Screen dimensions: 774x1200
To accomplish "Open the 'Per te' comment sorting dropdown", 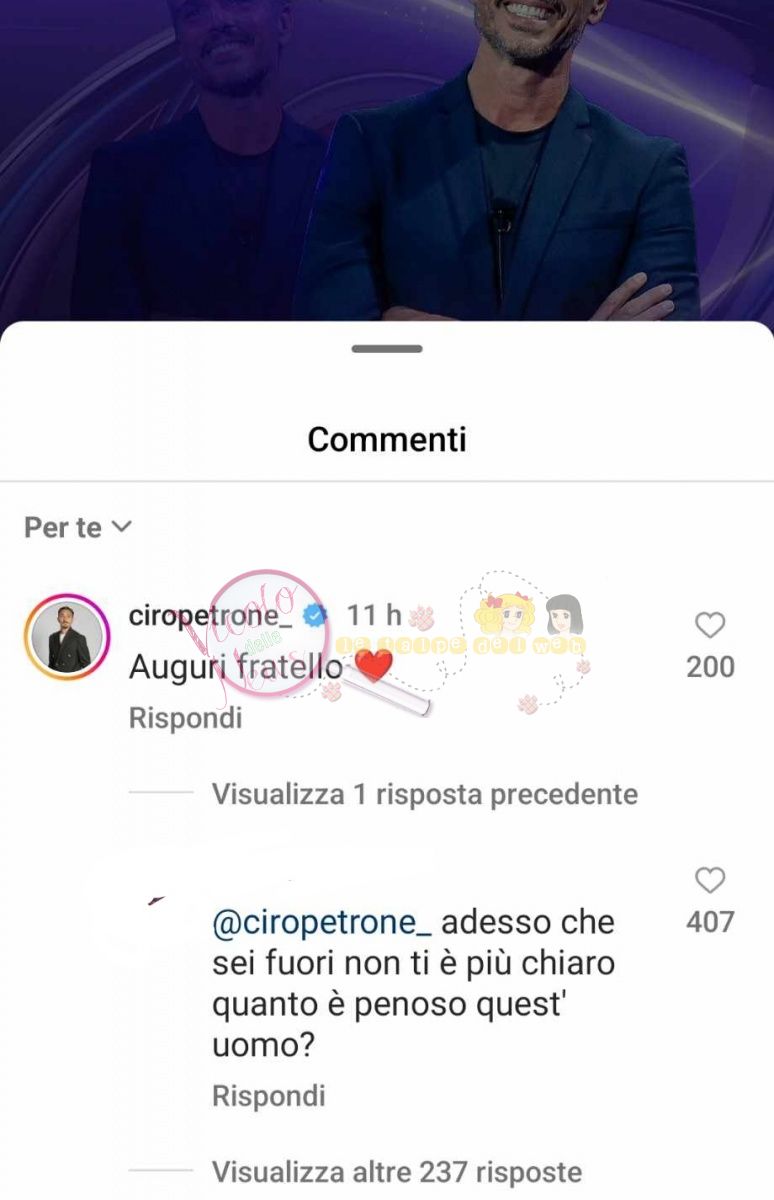I will (x=78, y=527).
